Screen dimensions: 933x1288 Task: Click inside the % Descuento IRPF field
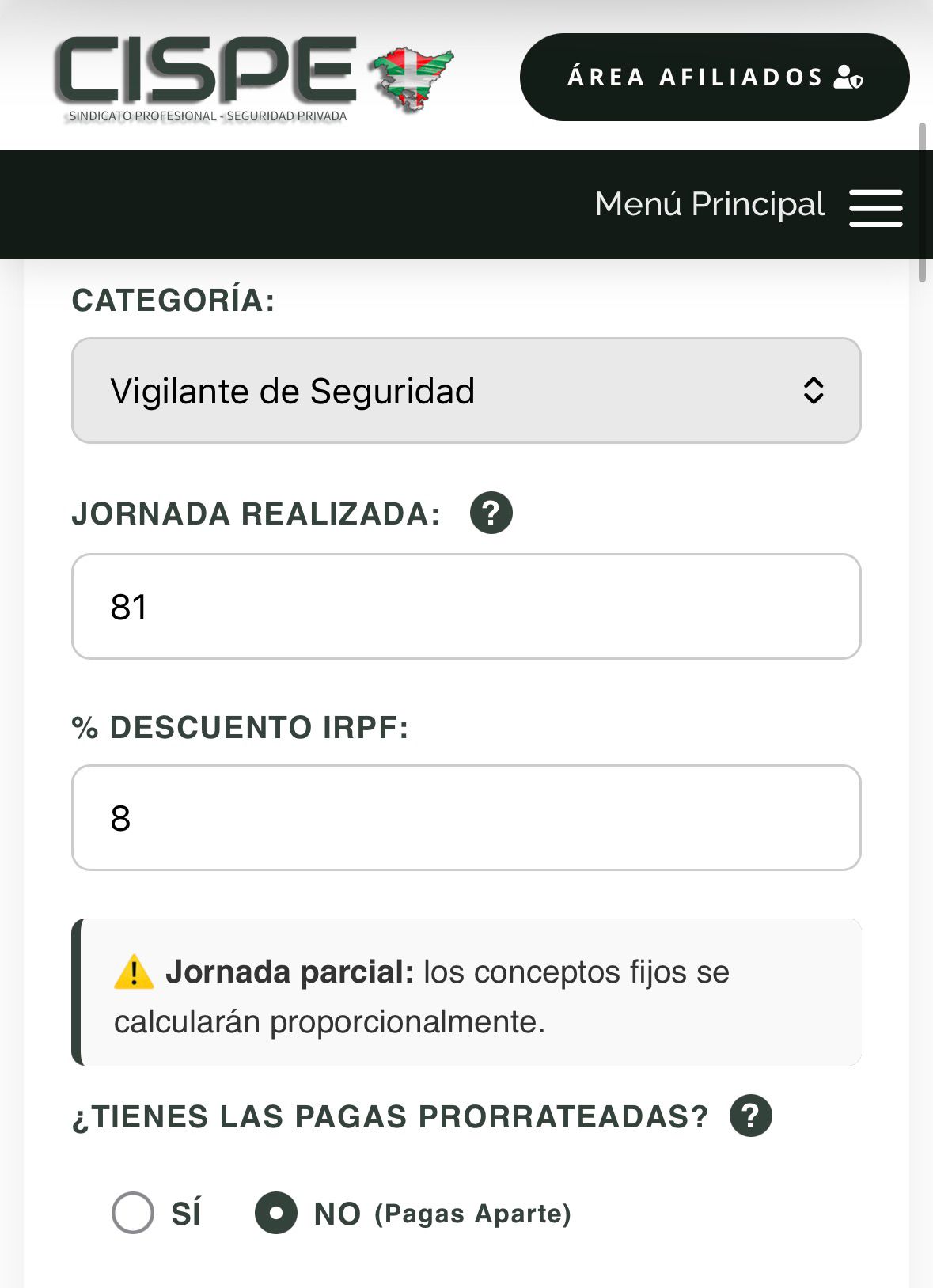[x=467, y=816]
